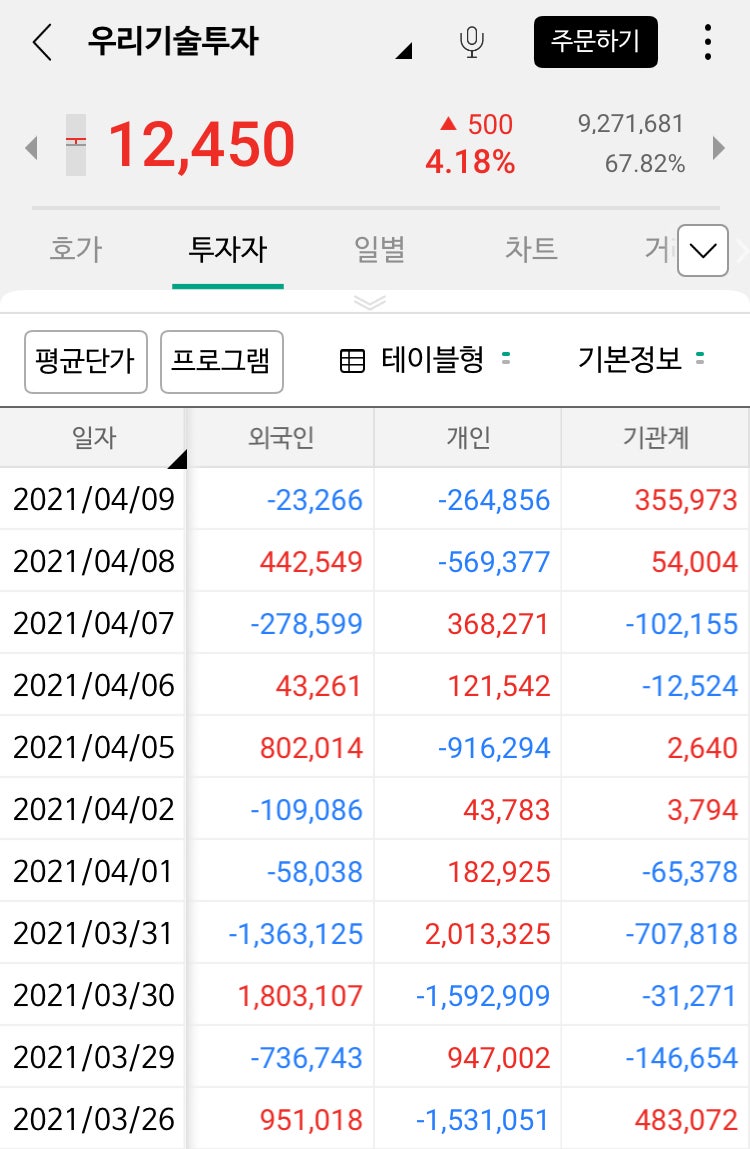Click the 평균단가 button
This screenshot has width=750, height=1149.
point(85,363)
